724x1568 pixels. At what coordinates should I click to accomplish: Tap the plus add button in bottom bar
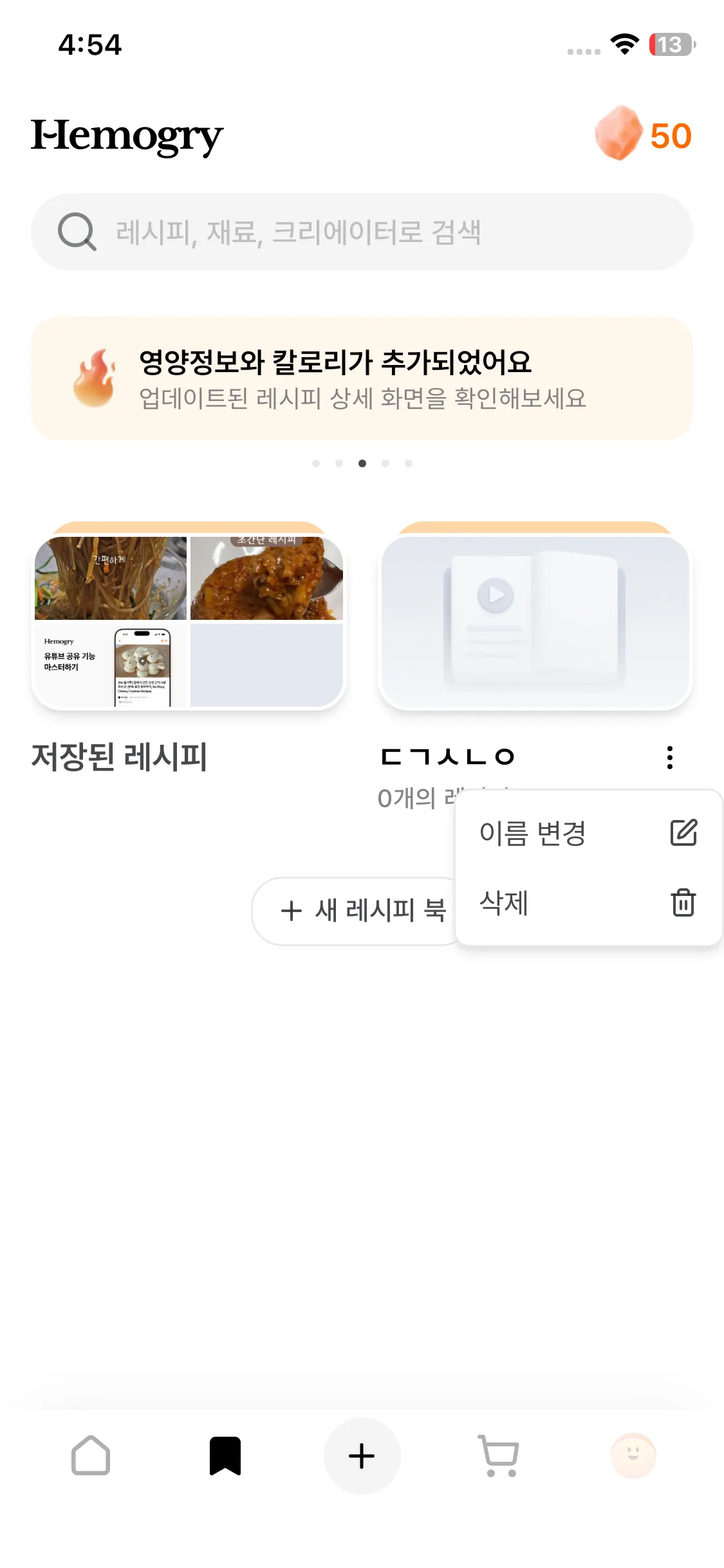pos(362,1455)
